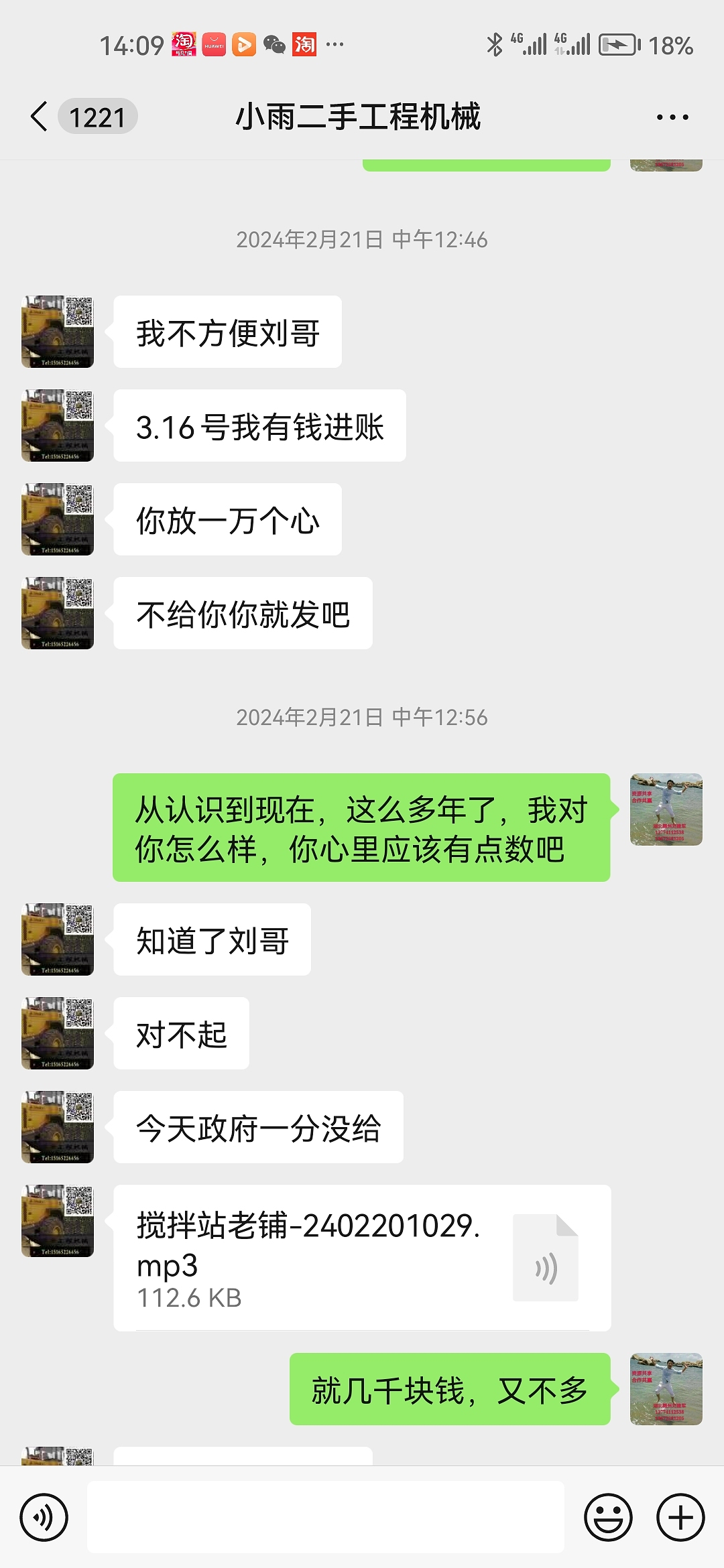Go back to the chat list
The image size is (724, 1568).
coord(40,117)
